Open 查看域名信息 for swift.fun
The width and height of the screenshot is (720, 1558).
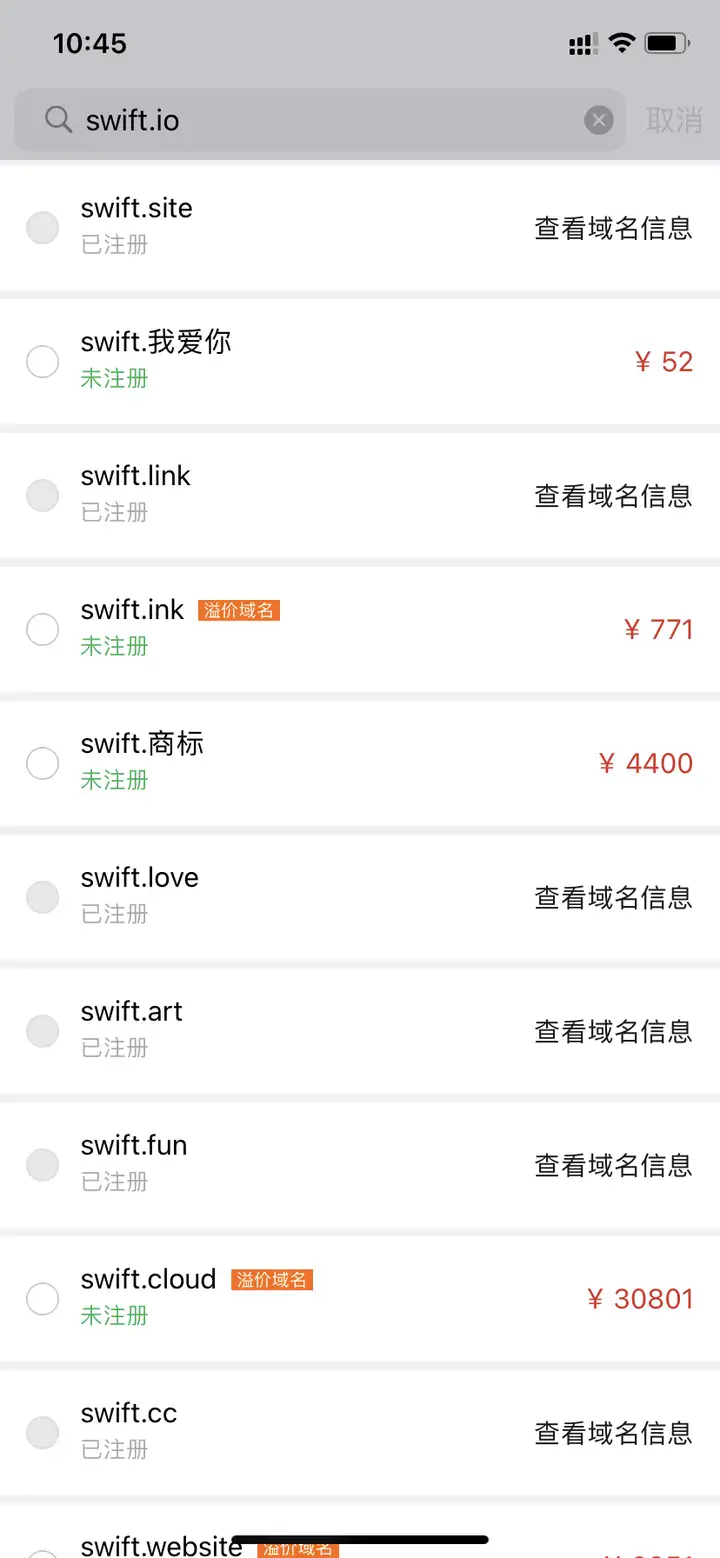coord(613,1165)
